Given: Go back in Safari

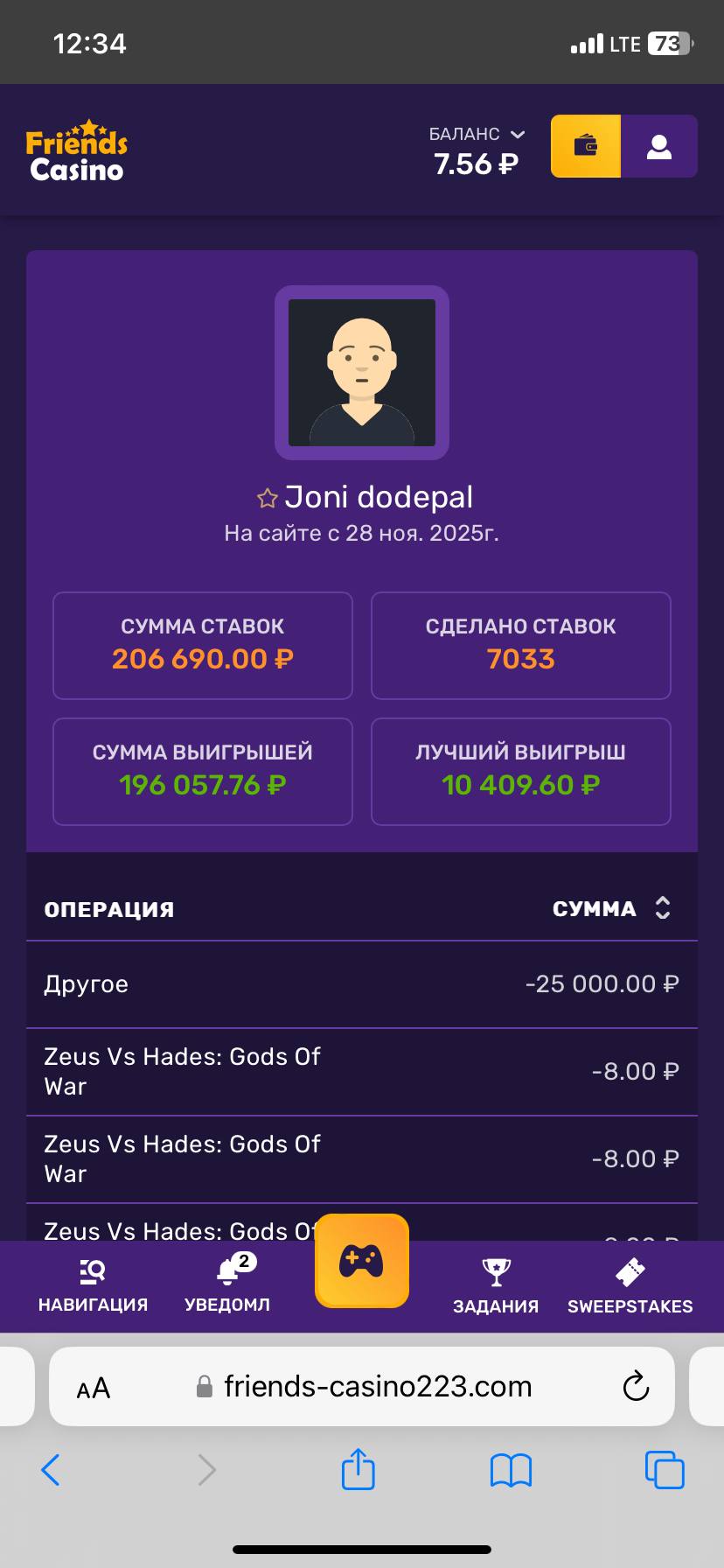Looking at the screenshot, I should point(51,1470).
